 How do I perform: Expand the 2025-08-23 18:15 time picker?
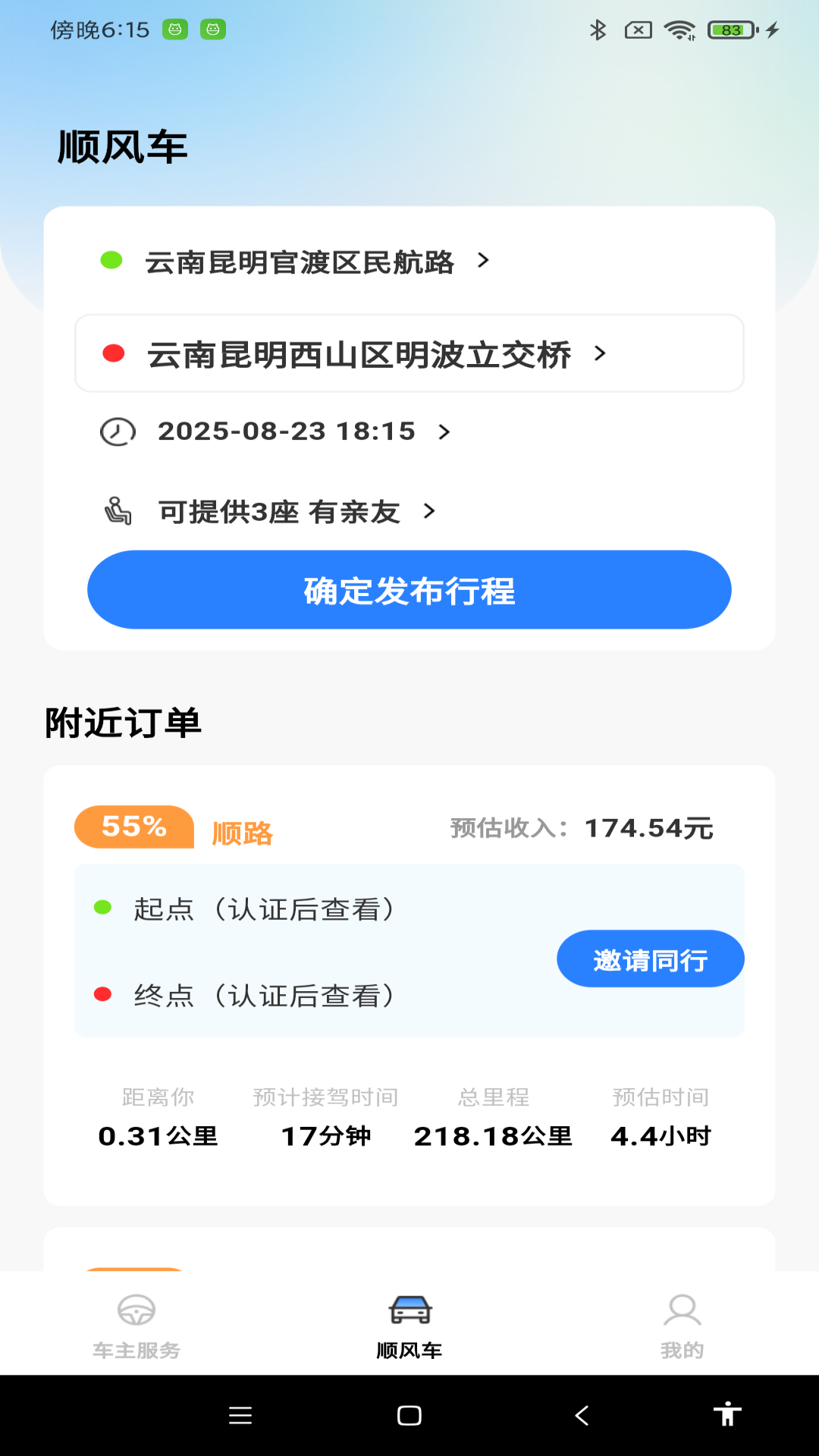(x=286, y=431)
